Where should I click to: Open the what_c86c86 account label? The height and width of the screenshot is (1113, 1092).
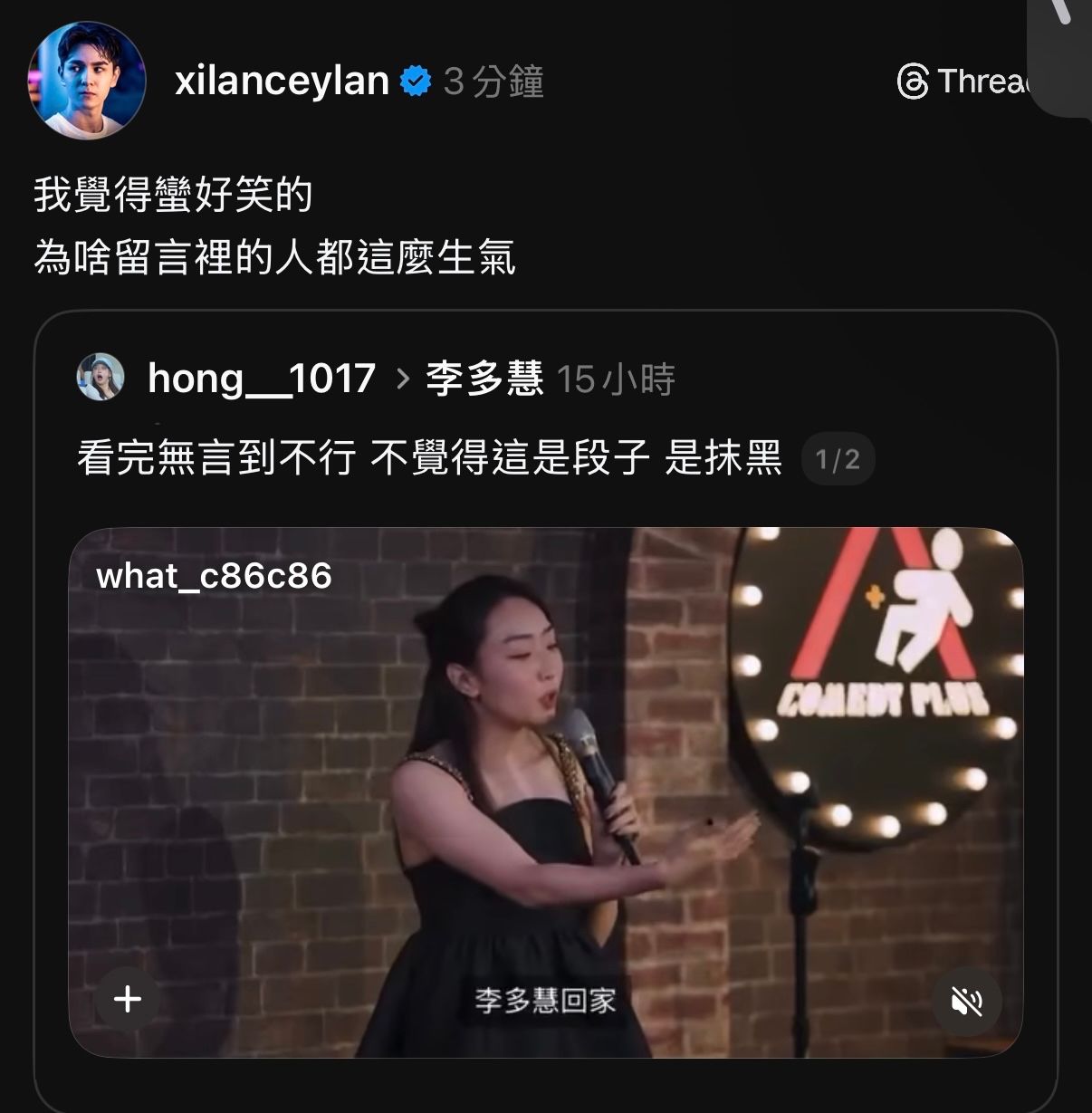215,576
